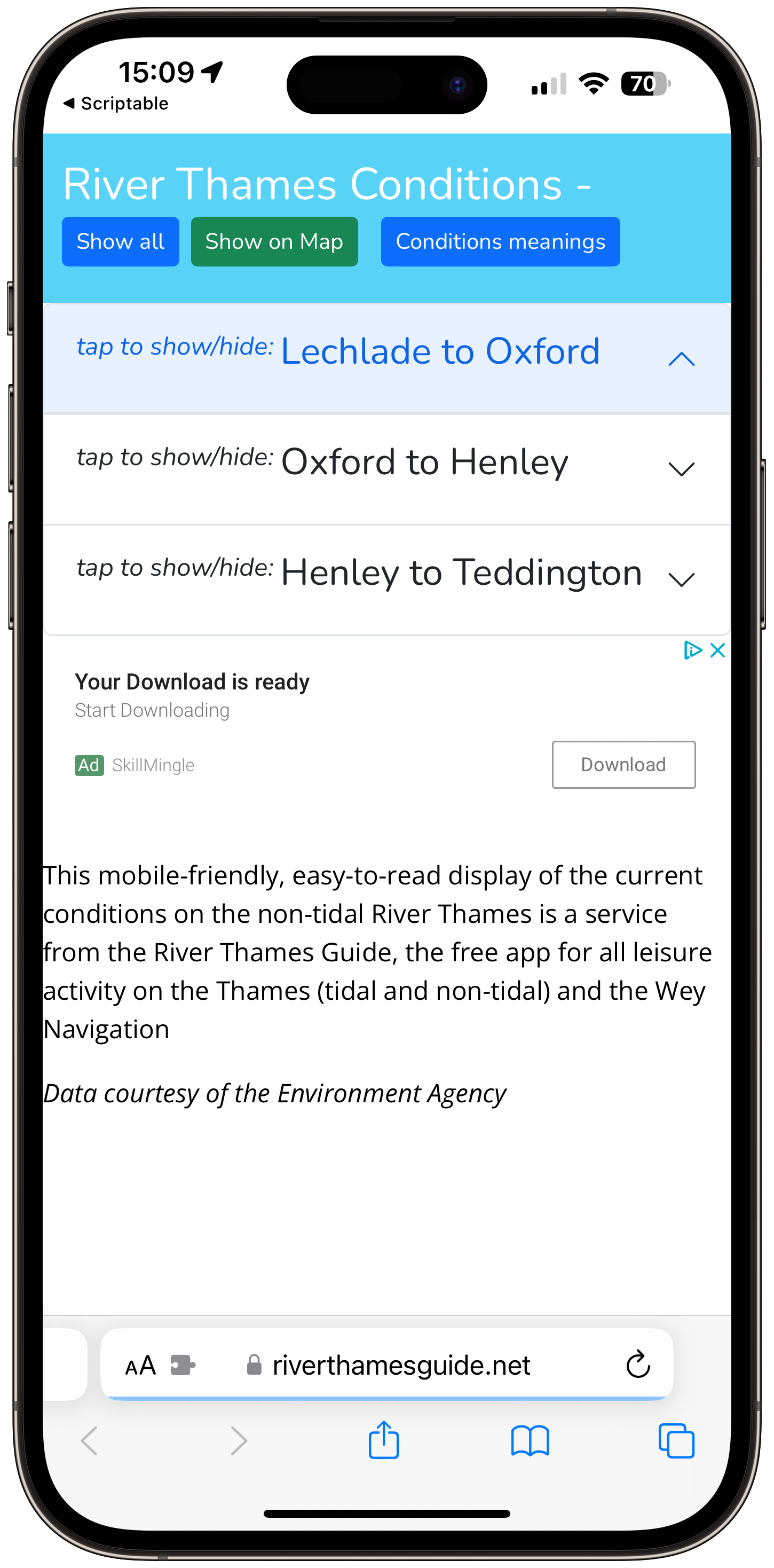Return to the Scriptable app

(x=116, y=104)
